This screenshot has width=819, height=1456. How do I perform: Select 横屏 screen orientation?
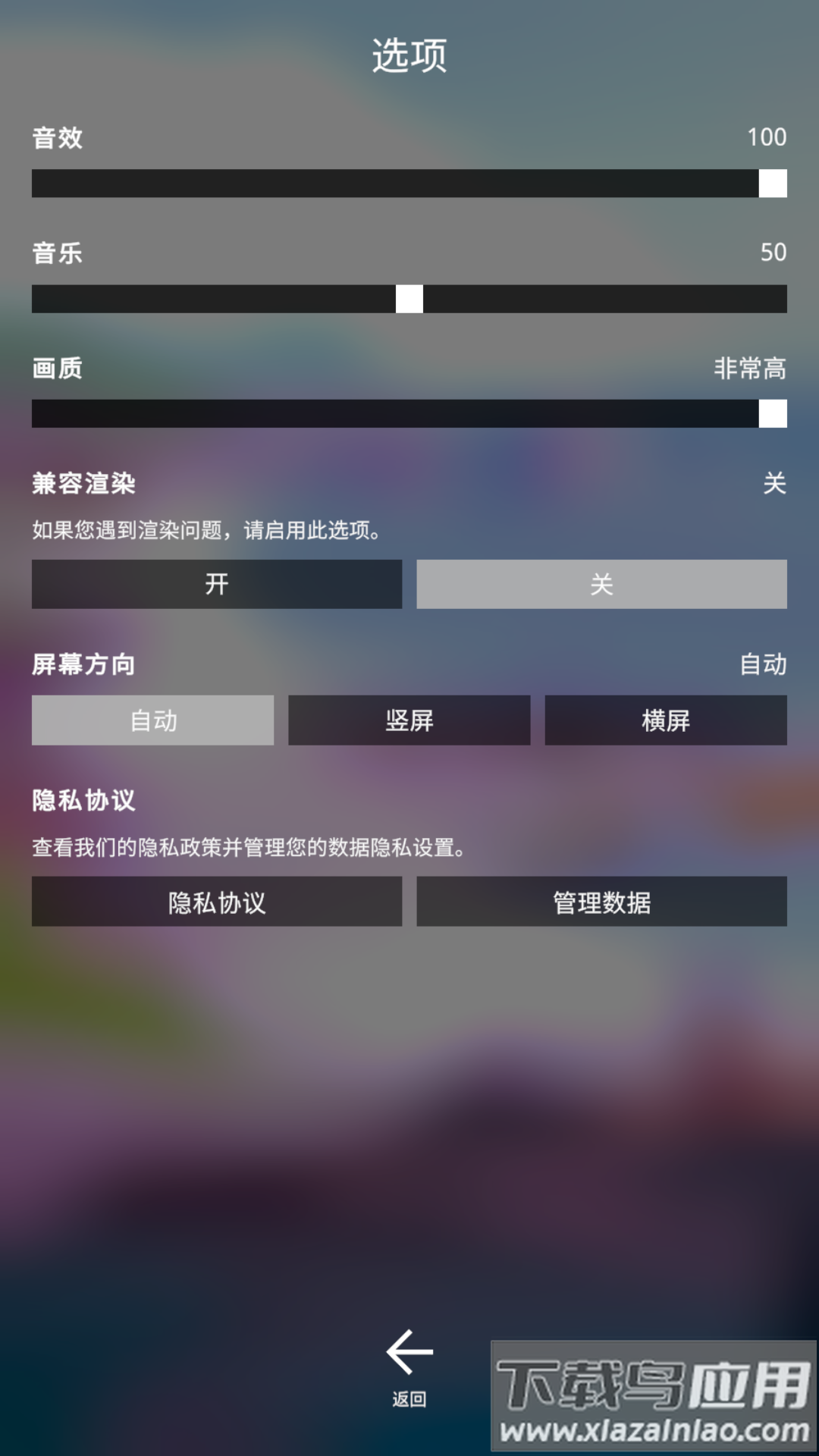click(x=665, y=720)
